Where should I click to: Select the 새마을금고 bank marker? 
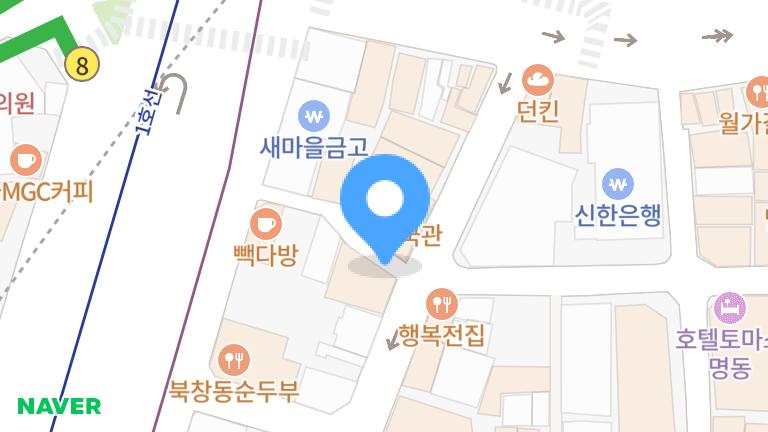pos(316,115)
